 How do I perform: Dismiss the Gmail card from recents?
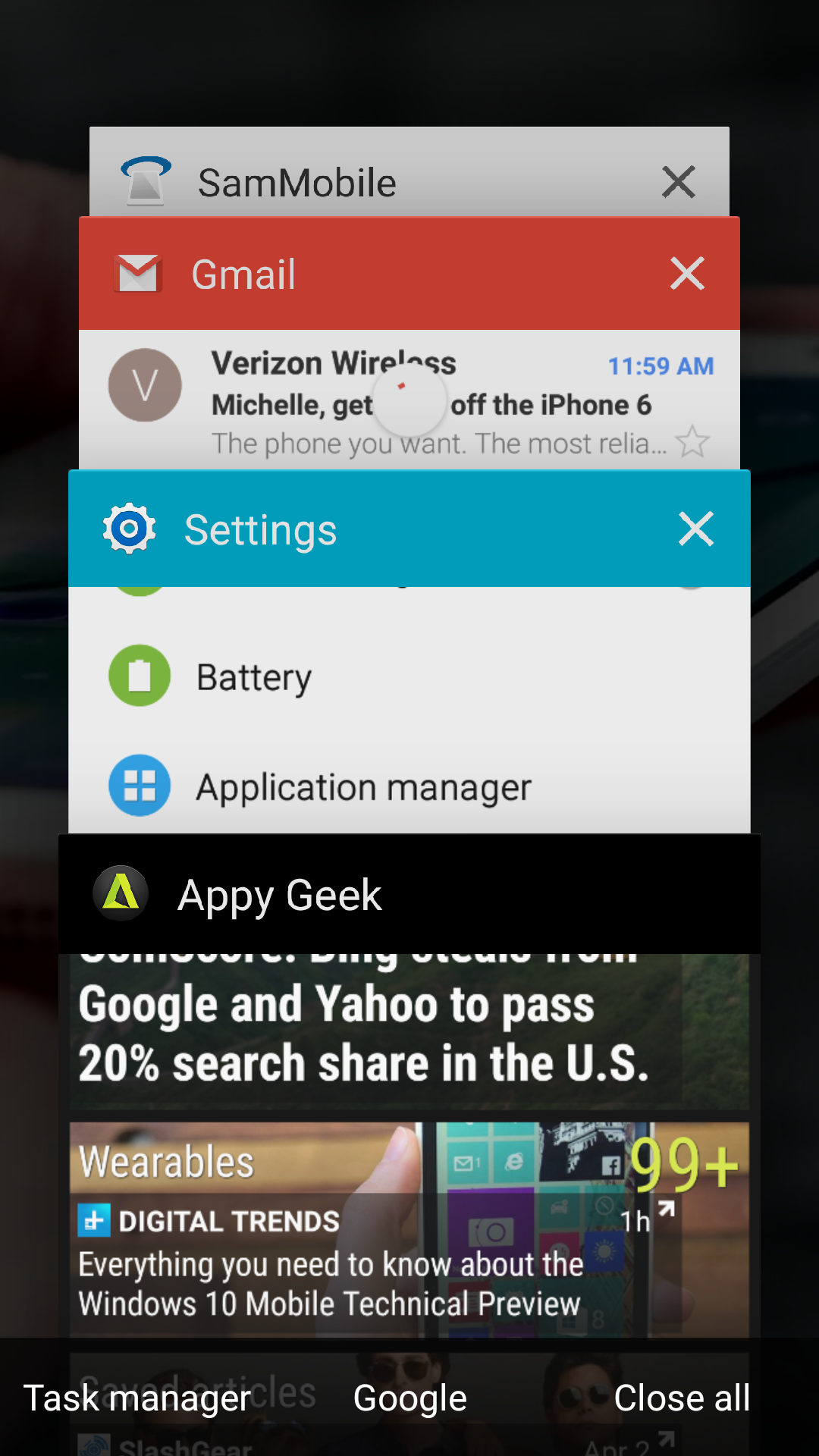pos(687,273)
